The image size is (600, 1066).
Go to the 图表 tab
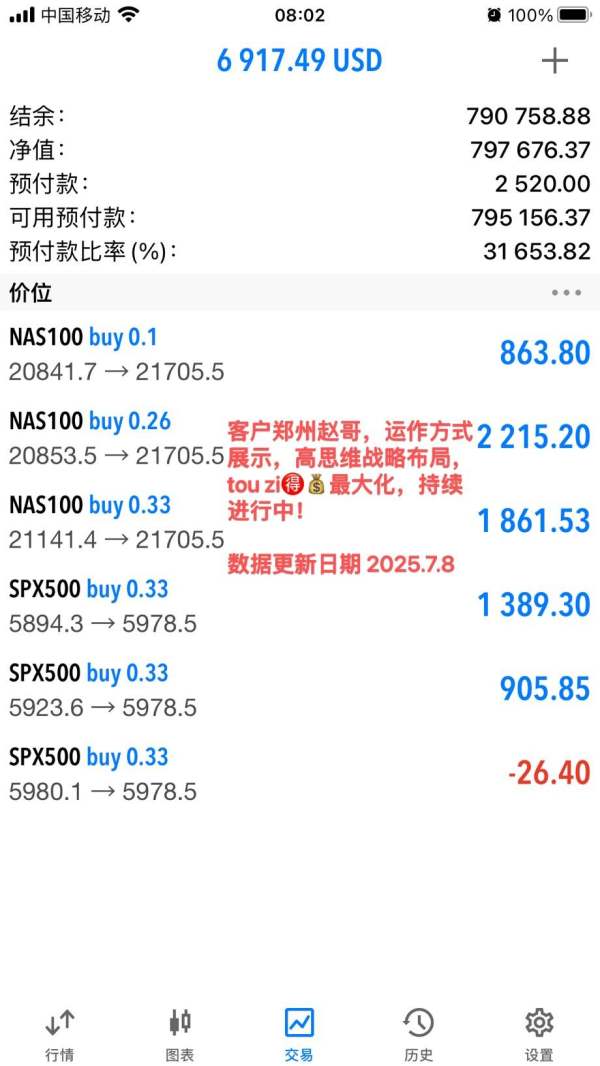coord(180,1035)
